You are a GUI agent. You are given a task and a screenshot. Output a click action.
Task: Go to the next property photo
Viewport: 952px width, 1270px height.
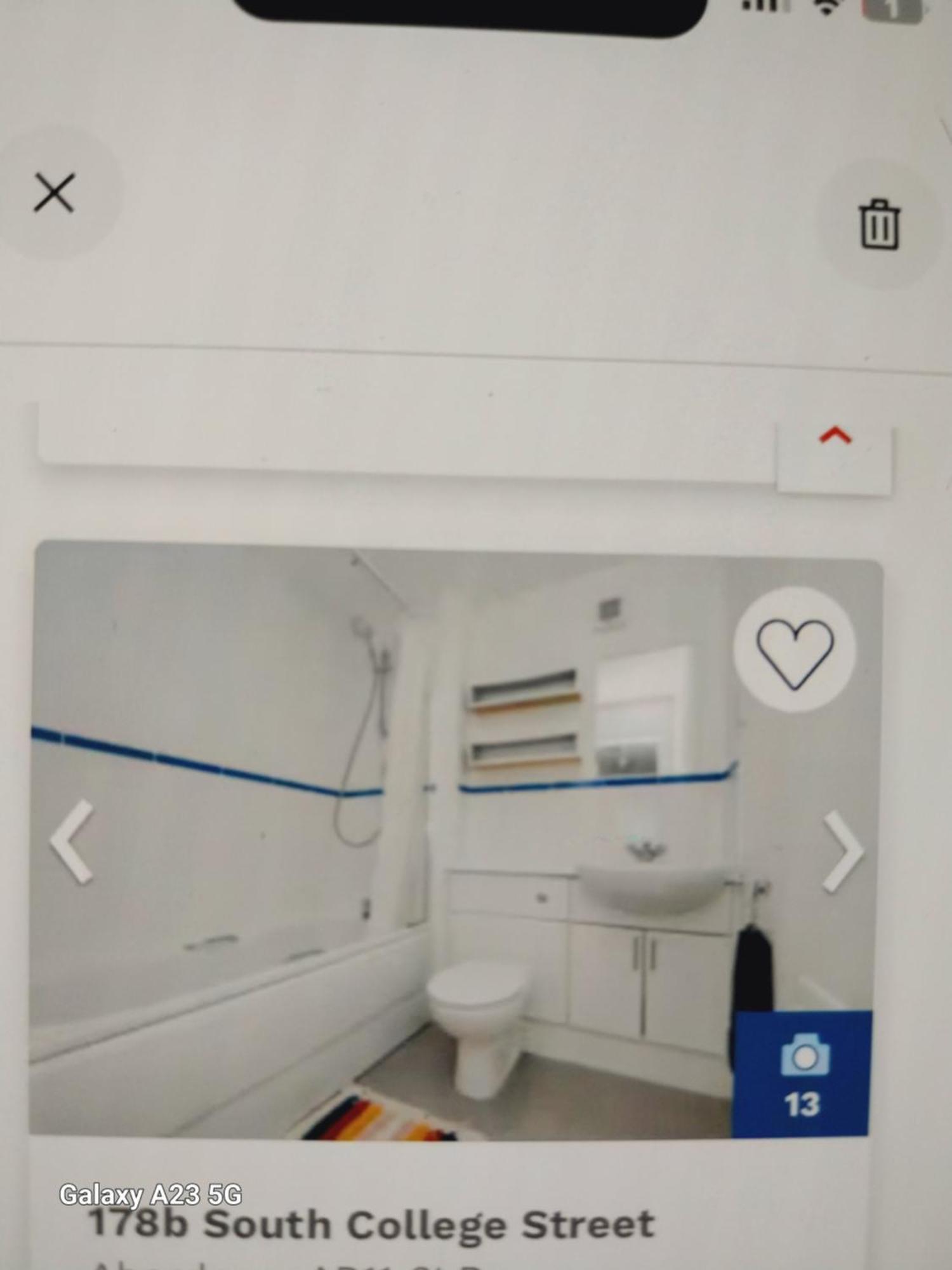coord(843,851)
